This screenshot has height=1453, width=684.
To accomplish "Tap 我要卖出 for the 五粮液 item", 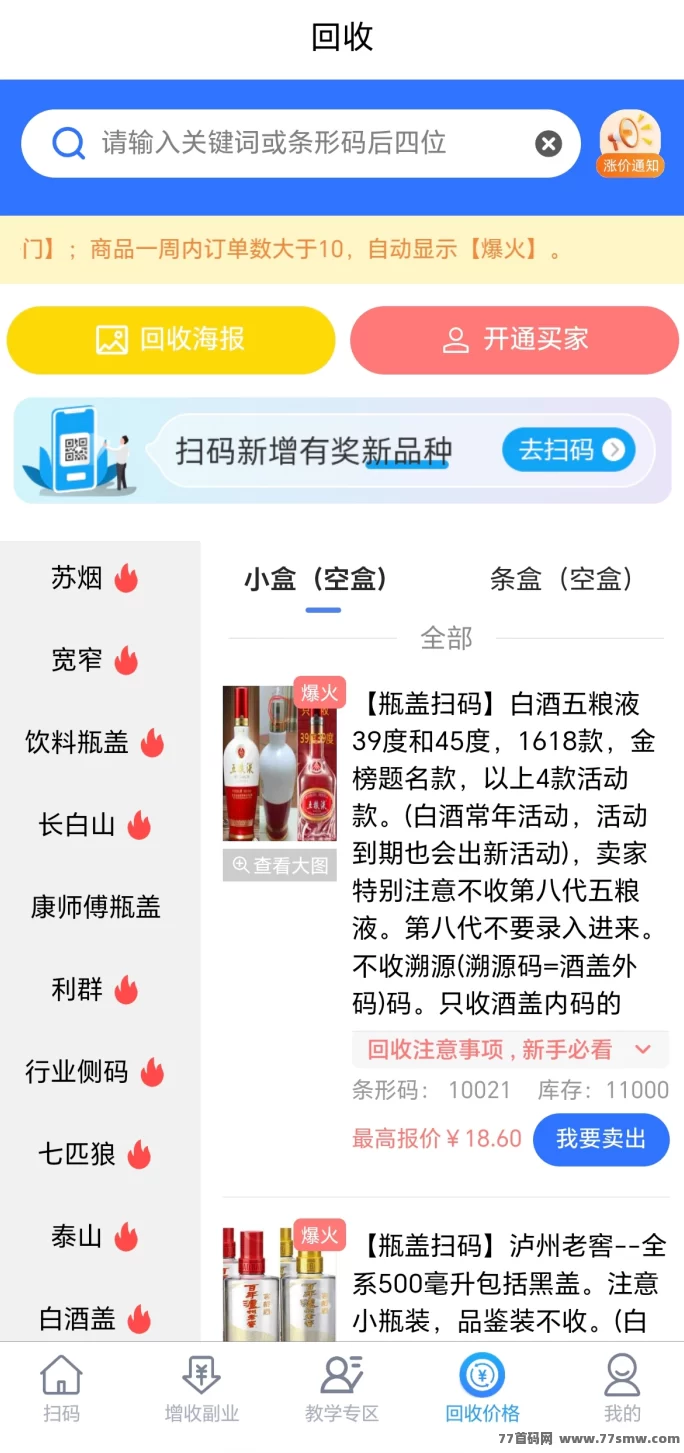I will click(x=600, y=1139).
